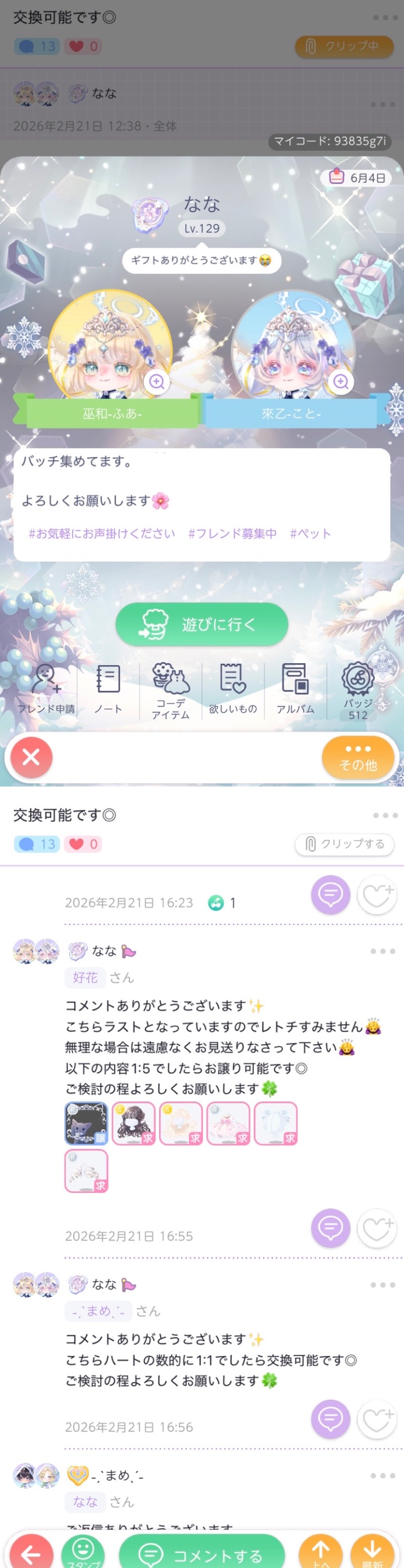Send a friend request via フレンド申請
The width and height of the screenshot is (404, 1568).
coord(45,689)
